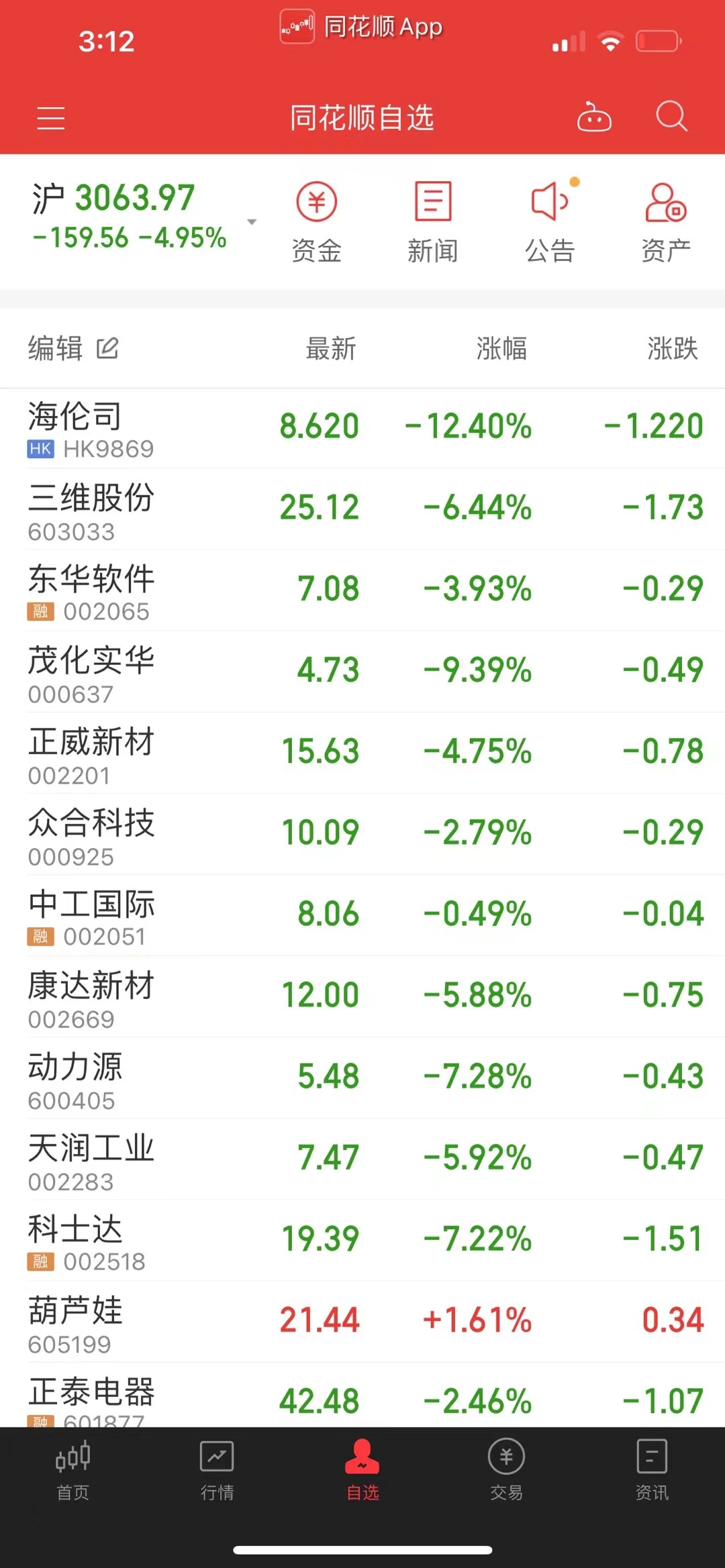The height and width of the screenshot is (1568, 725).
Task: Switch to the 资讯 tab
Action: [652, 1471]
